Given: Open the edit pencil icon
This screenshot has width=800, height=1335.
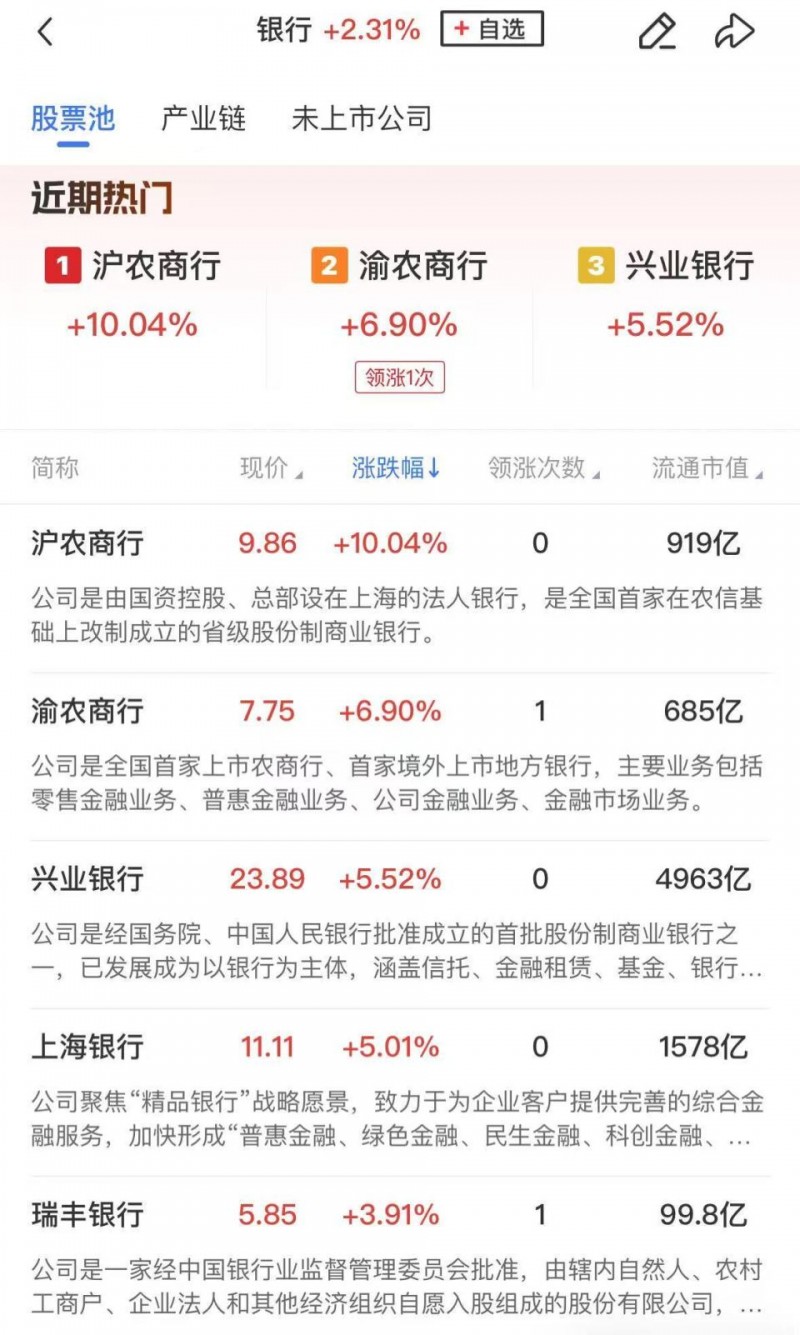Looking at the screenshot, I should (x=658, y=31).
